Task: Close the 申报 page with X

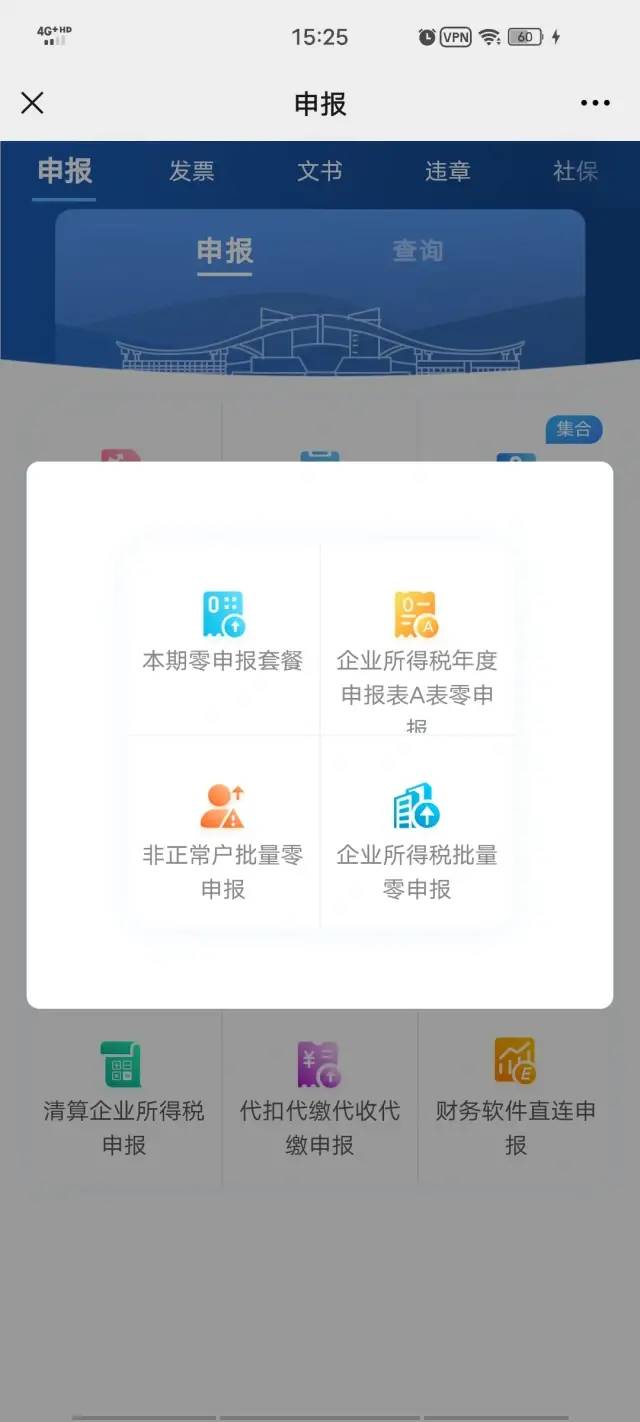Action: (32, 103)
